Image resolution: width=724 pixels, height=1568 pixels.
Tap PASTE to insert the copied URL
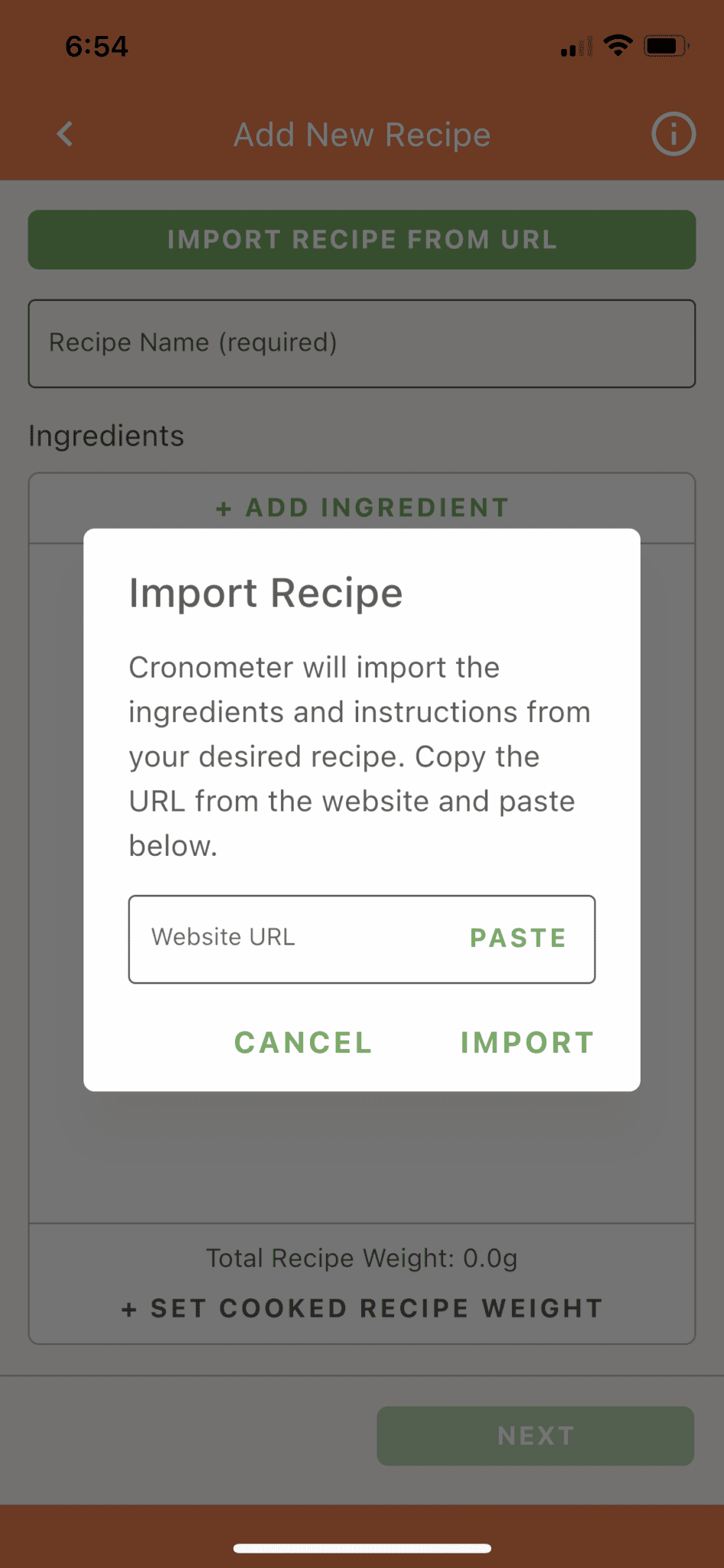coord(518,938)
